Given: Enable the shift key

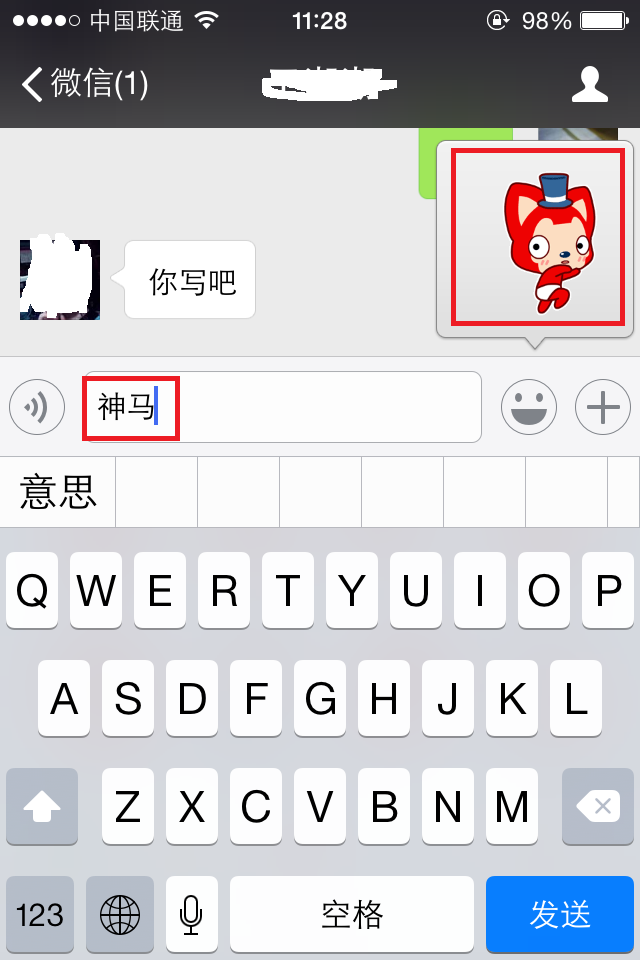Looking at the screenshot, I should [x=42, y=806].
